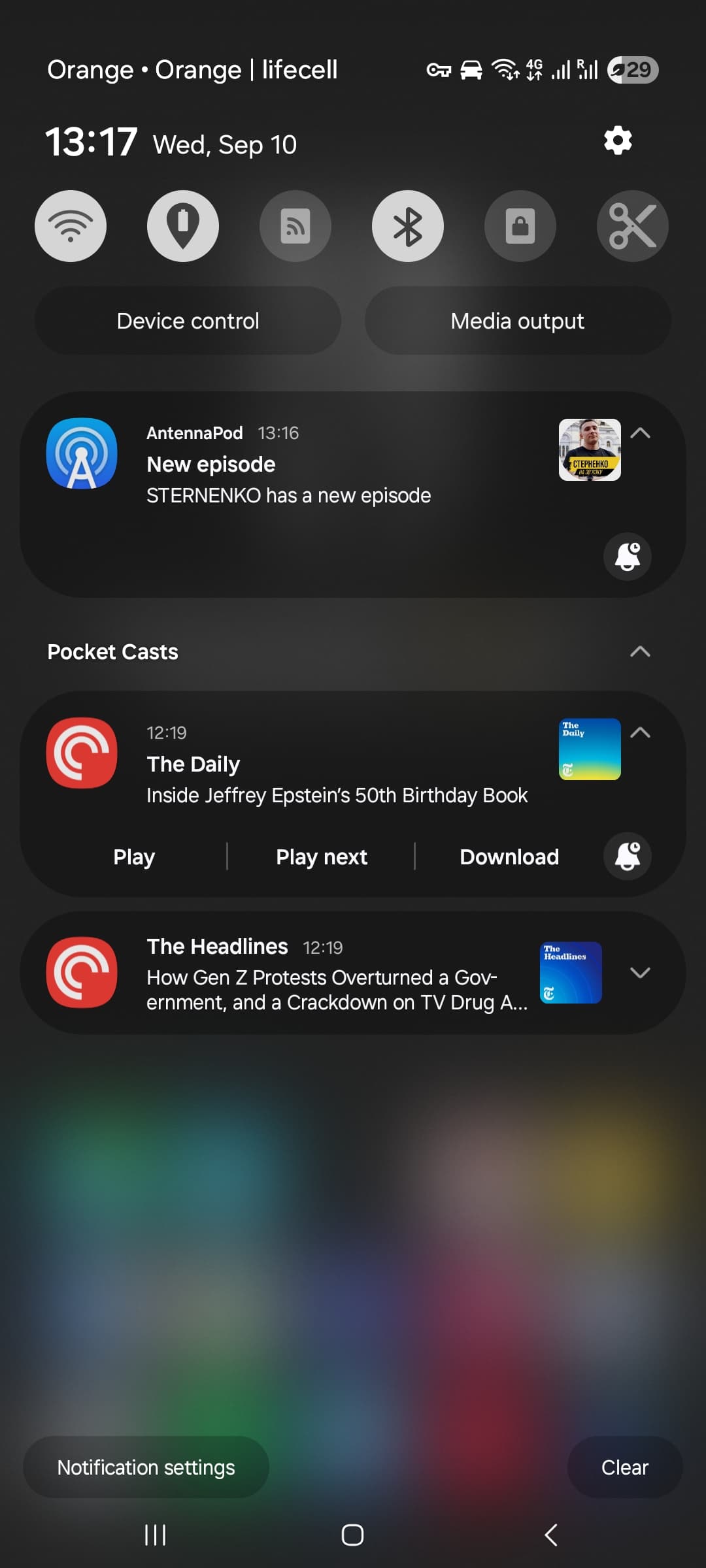
Task: Toggle the lock quick tile
Action: click(x=520, y=226)
